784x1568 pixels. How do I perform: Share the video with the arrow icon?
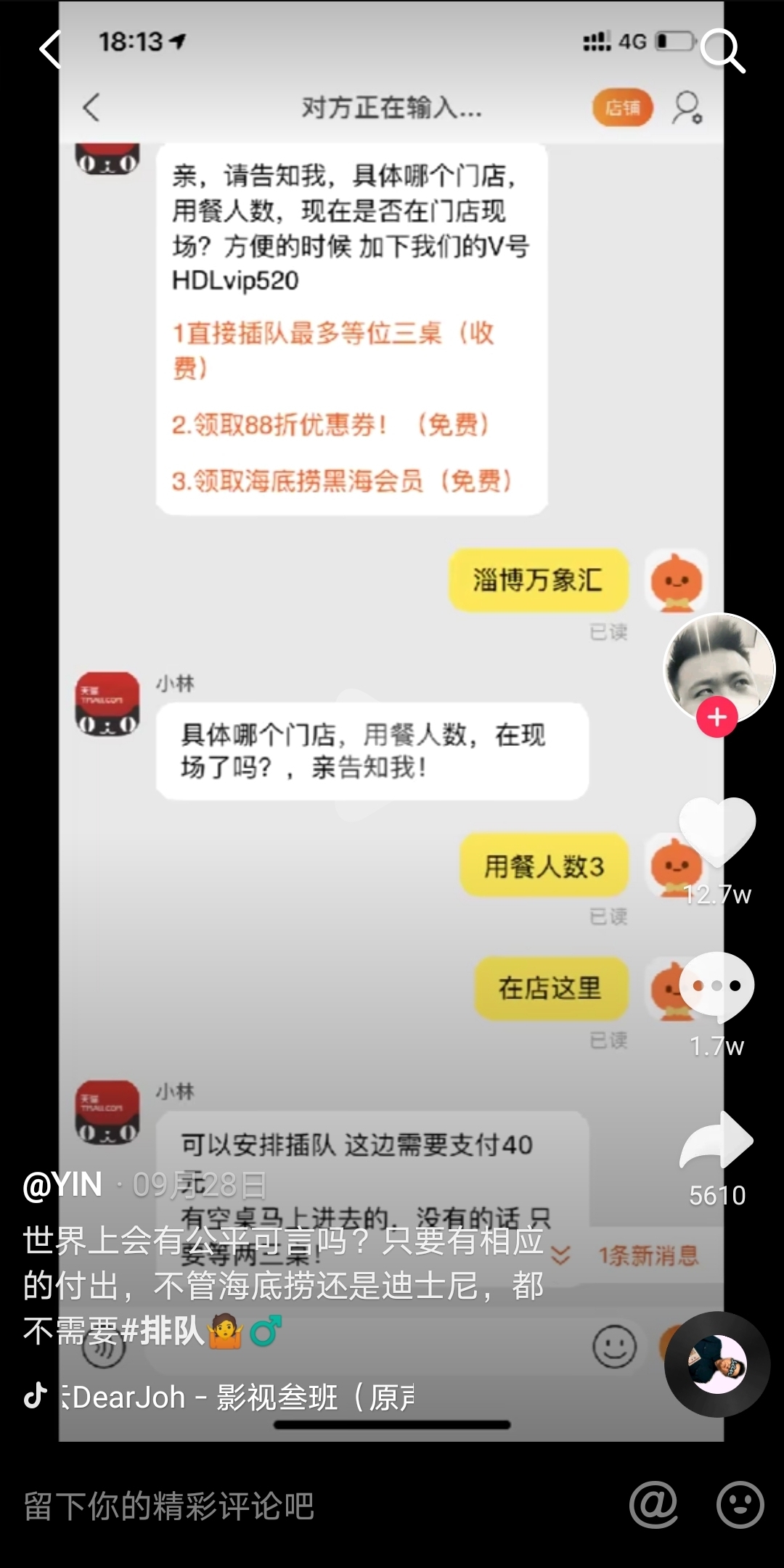tap(717, 1140)
